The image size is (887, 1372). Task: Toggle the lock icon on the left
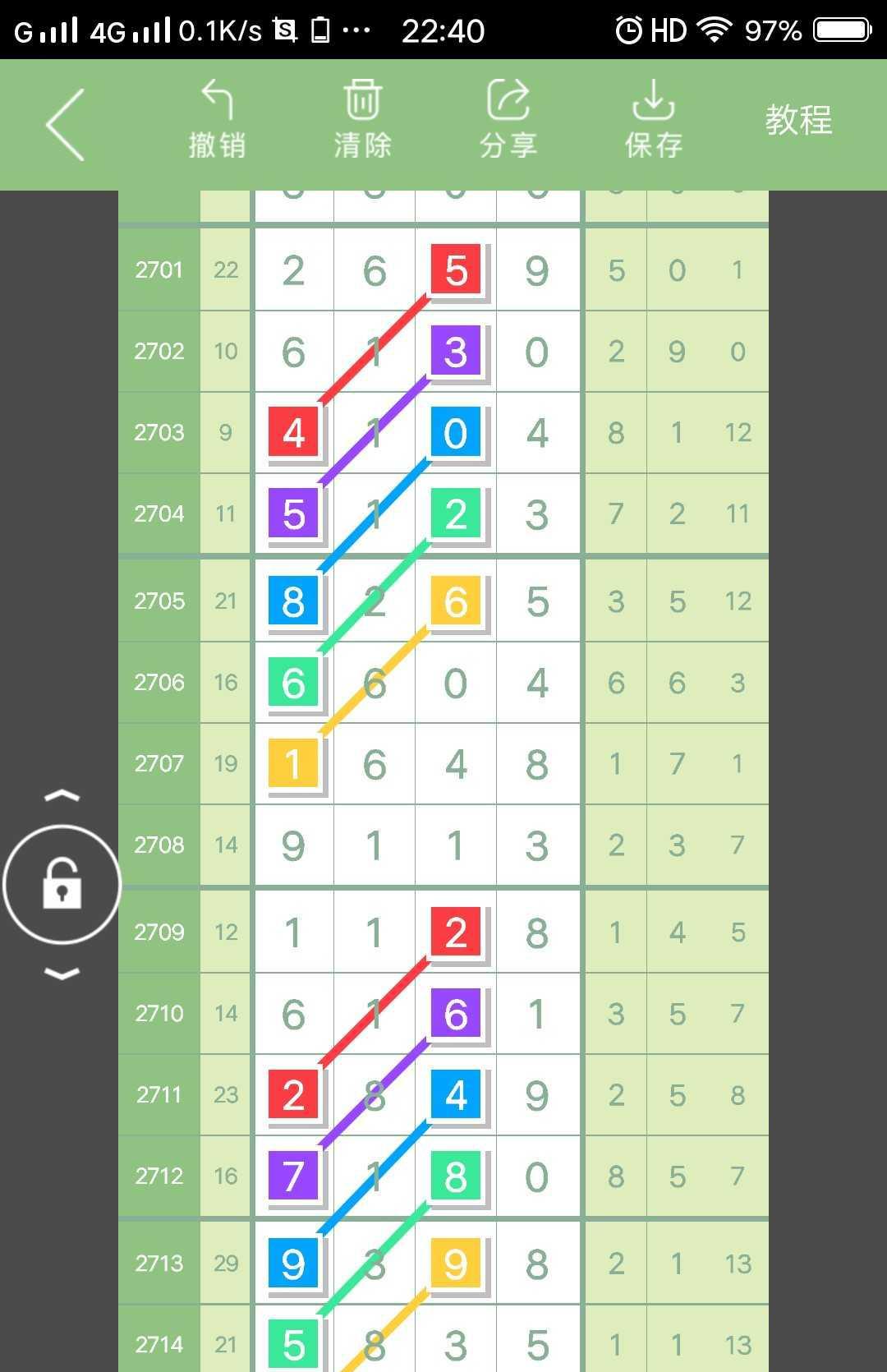[62, 884]
